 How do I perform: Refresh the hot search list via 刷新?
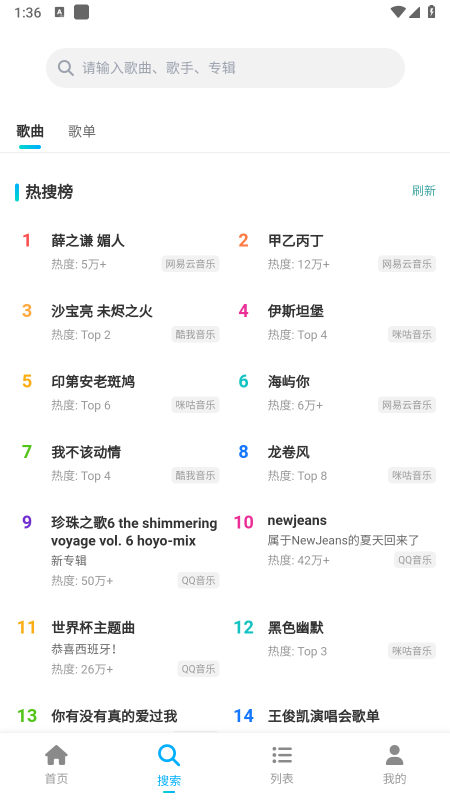click(x=423, y=191)
